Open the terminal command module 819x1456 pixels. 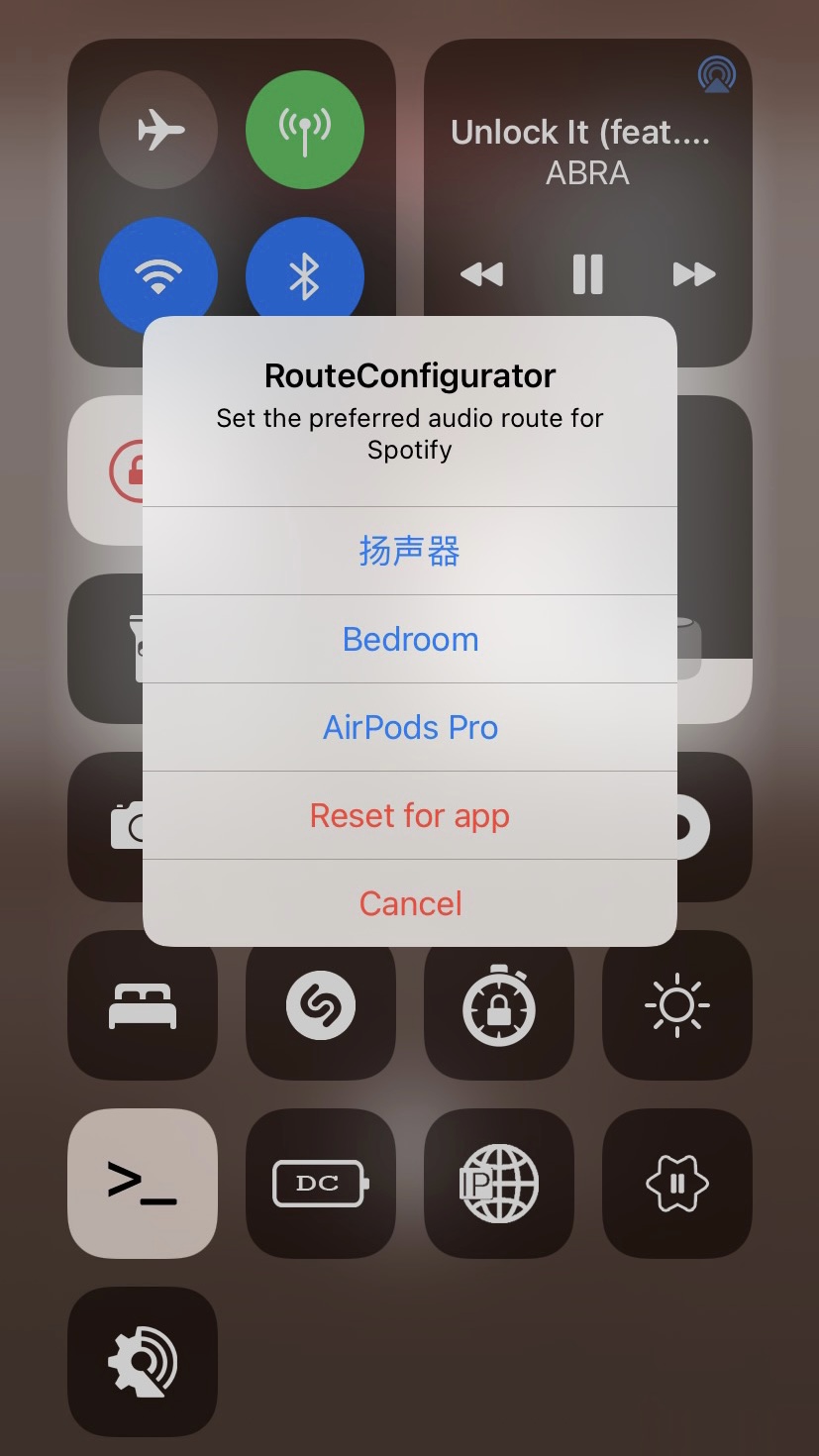(143, 1183)
